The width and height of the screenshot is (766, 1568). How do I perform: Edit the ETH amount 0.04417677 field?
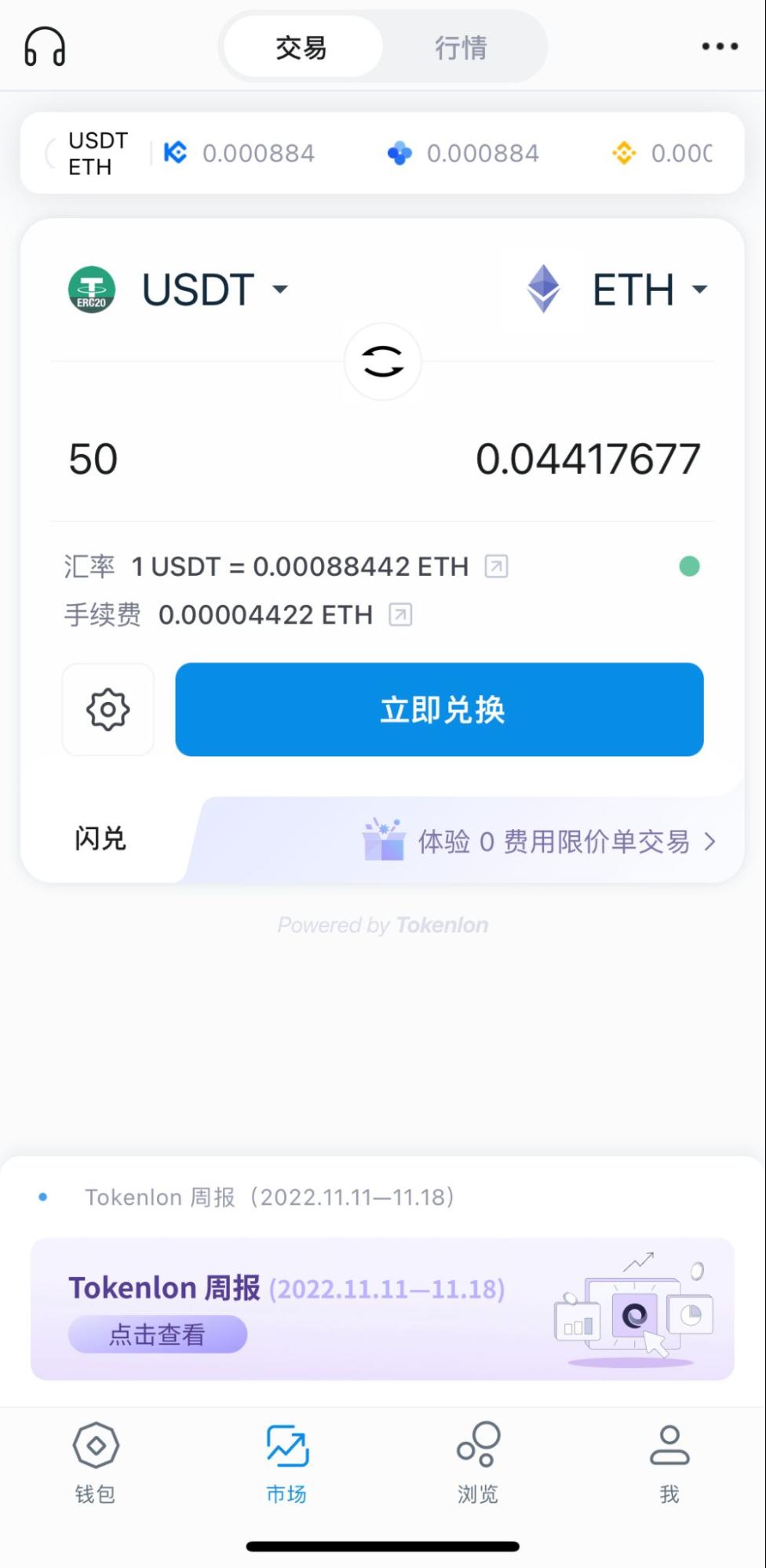[588, 459]
